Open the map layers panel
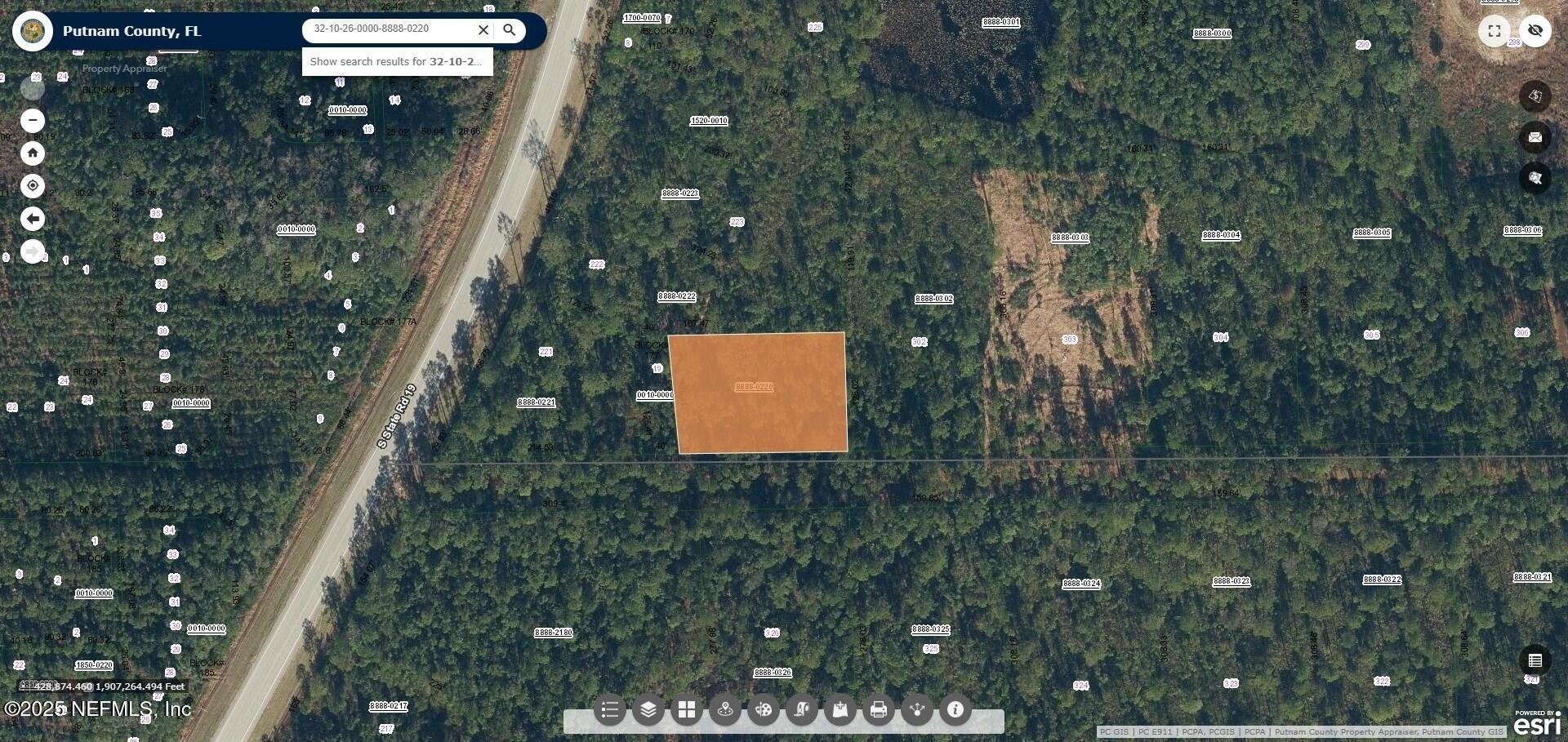This screenshot has height=742, width=1568. 648,709
